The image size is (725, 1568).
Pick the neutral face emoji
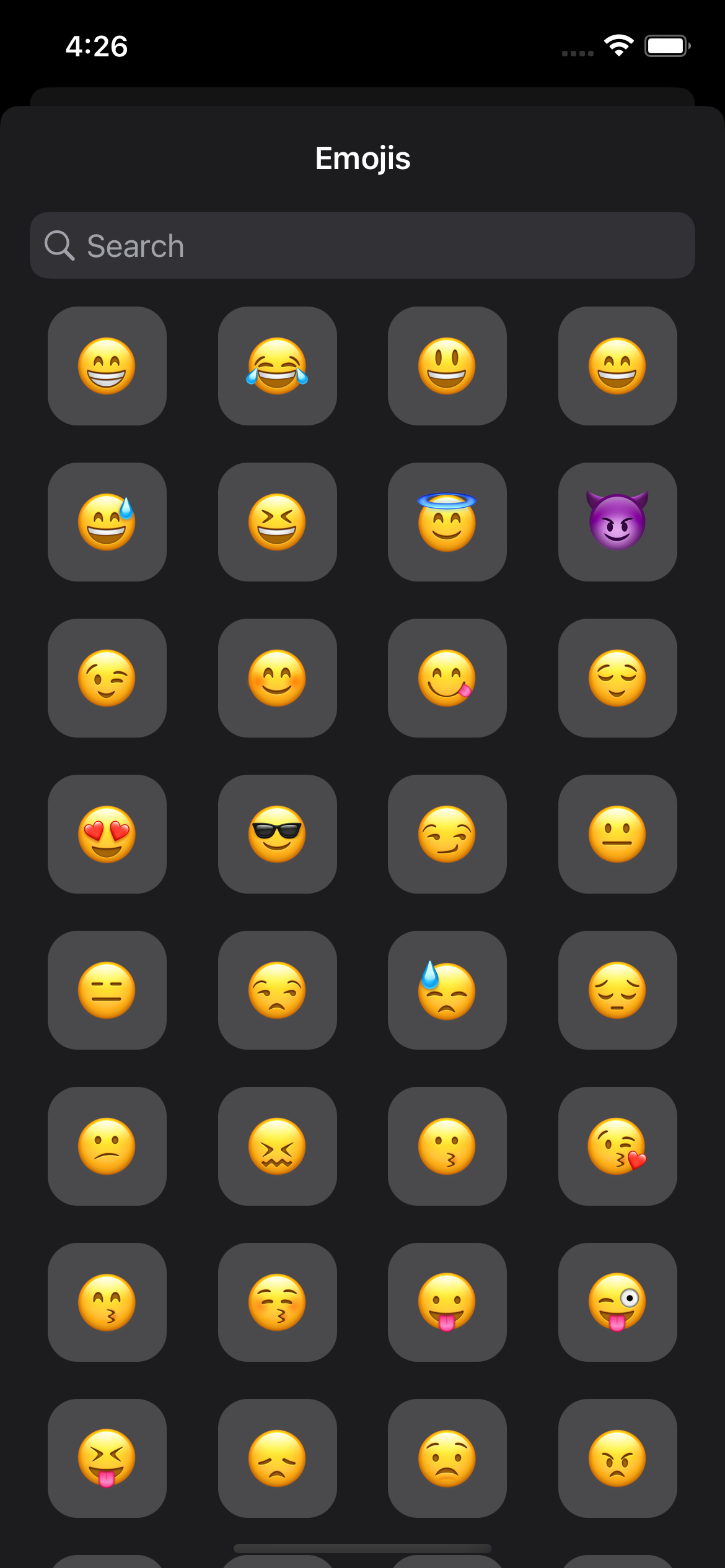pos(617,834)
